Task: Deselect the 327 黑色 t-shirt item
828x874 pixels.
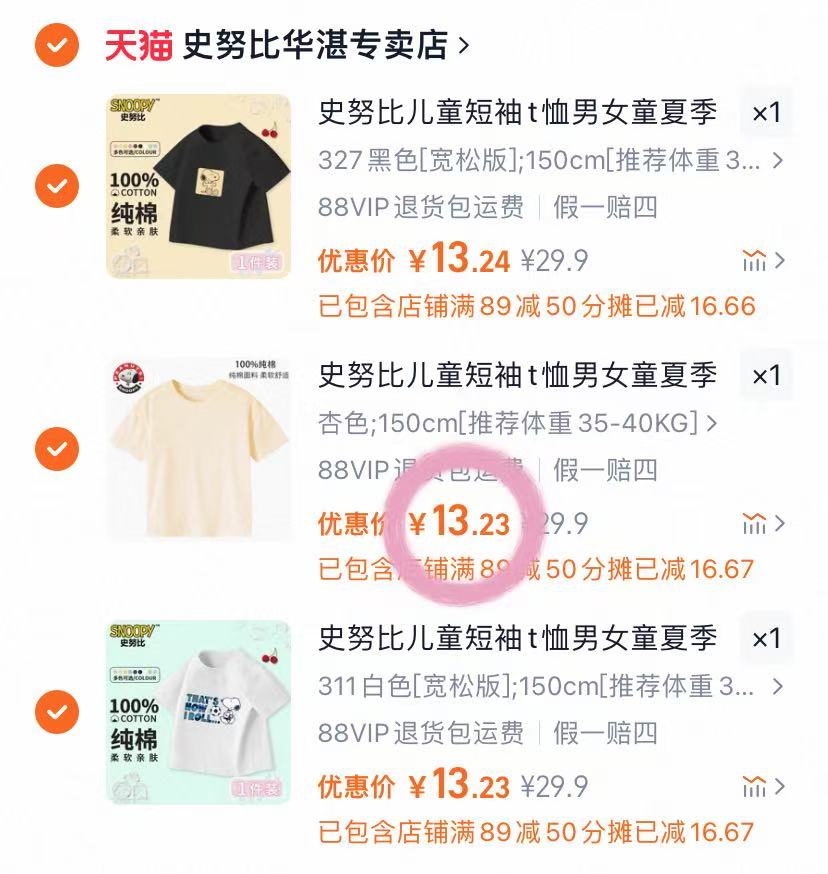Action: 57,187
